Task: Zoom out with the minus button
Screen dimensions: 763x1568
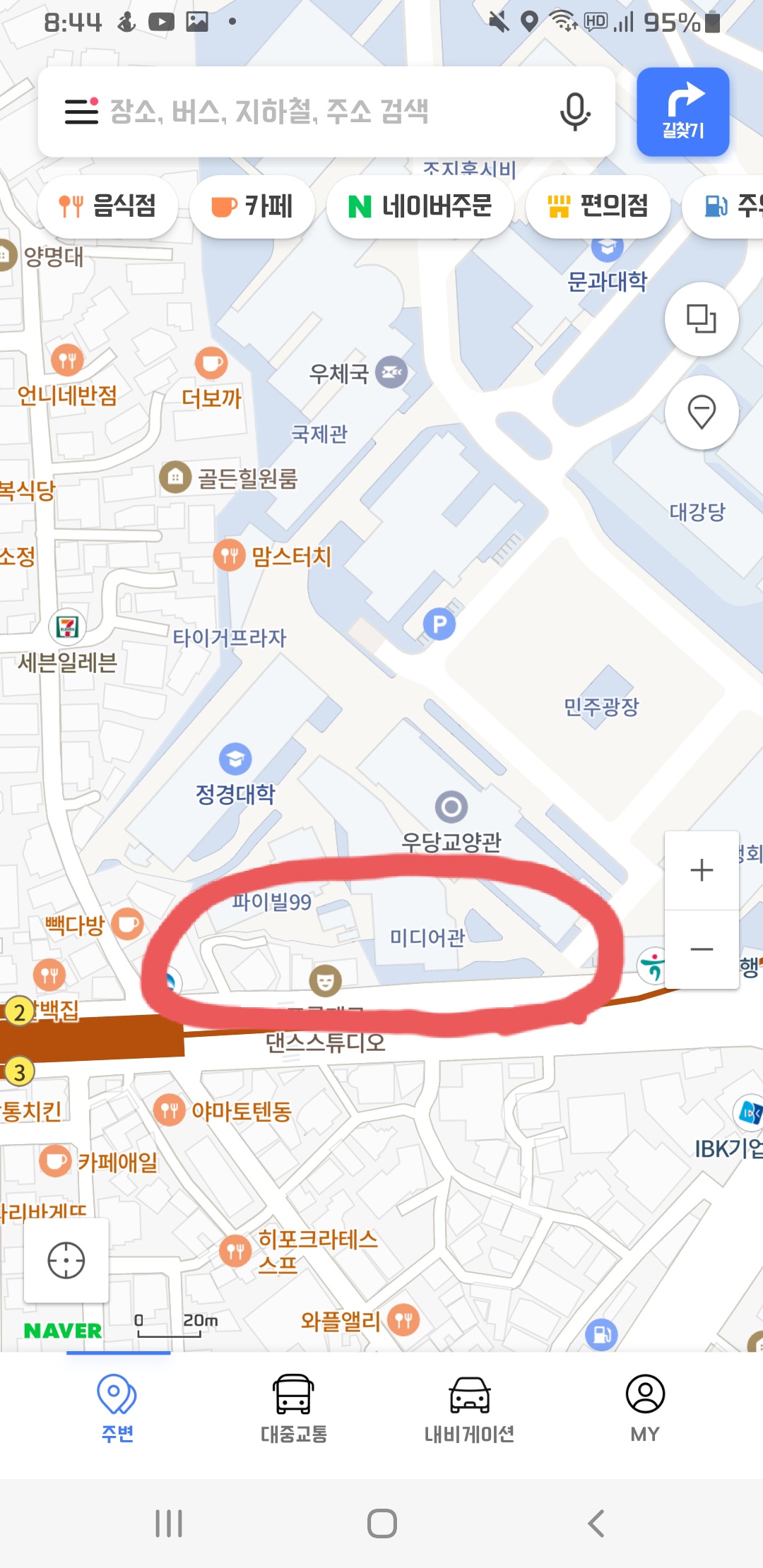Action: (701, 949)
